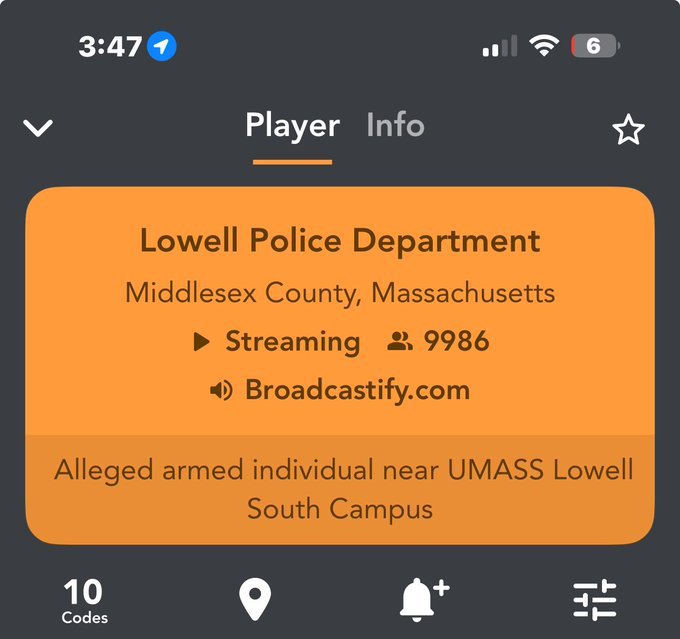Open the audio settings sliders
This screenshot has height=639, width=680.
tap(594, 600)
